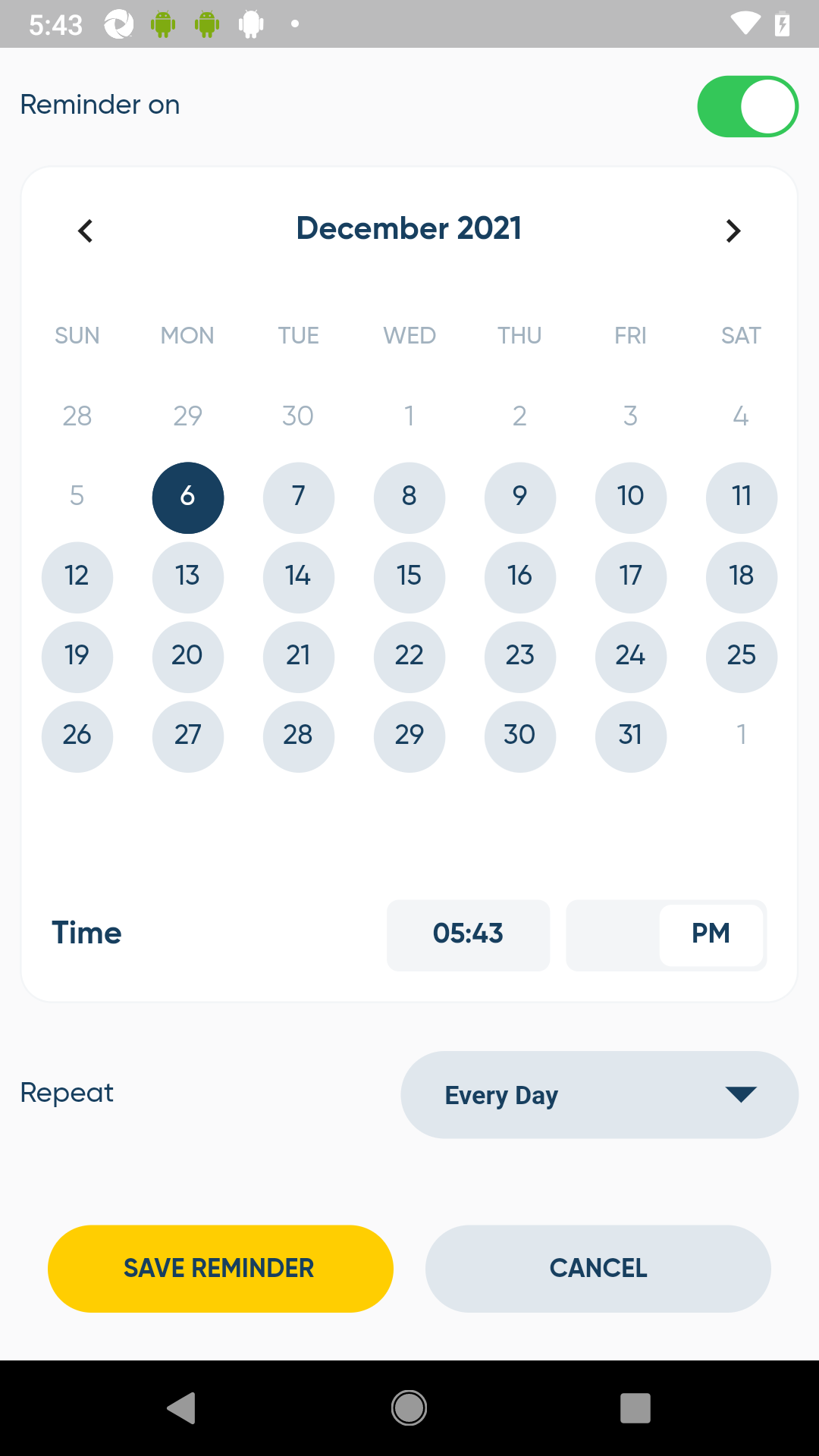Edit the 05:43 time field
Image resolution: width=819 pixels, height=1456 pixels.
[x=468, y=934]
